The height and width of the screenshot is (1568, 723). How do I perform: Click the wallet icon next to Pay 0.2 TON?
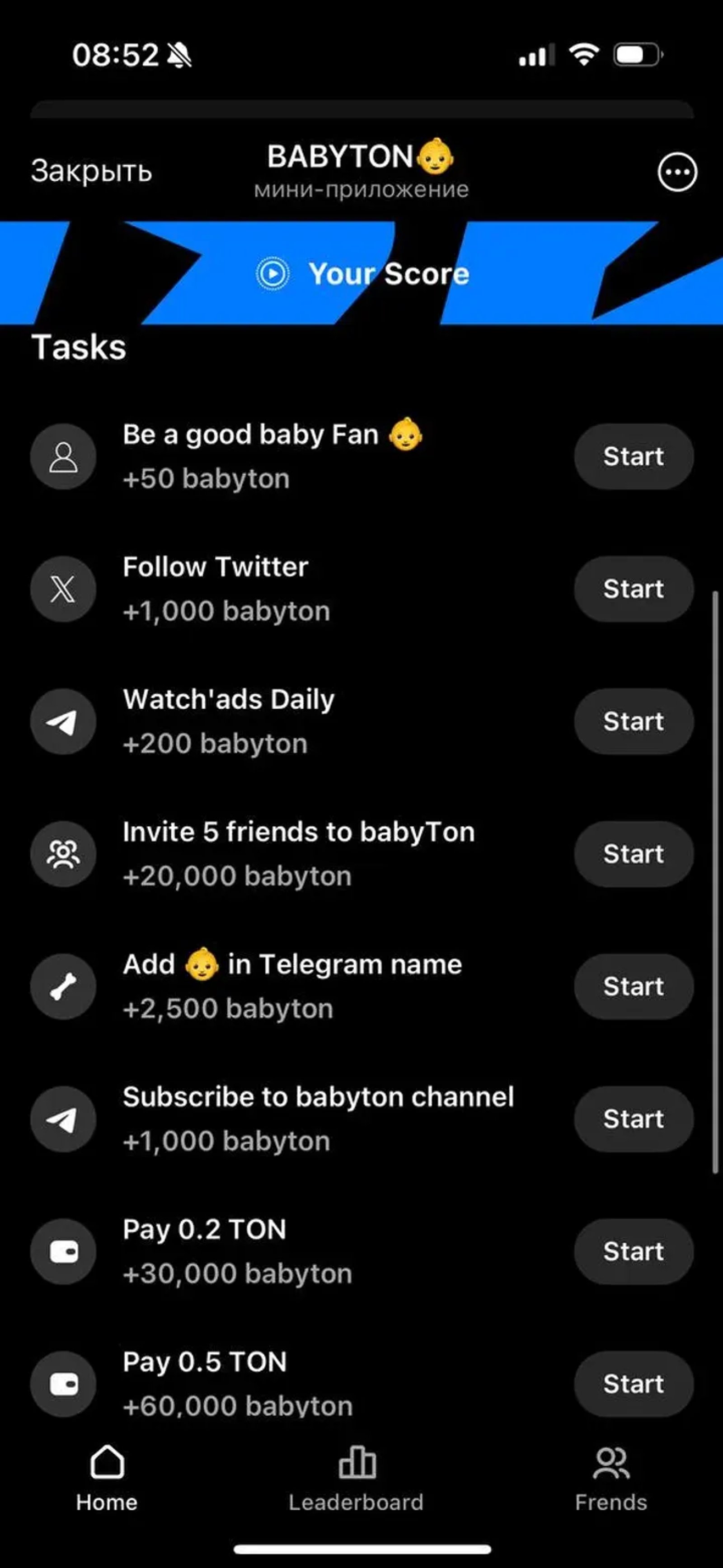click(x=63, y=1251)
